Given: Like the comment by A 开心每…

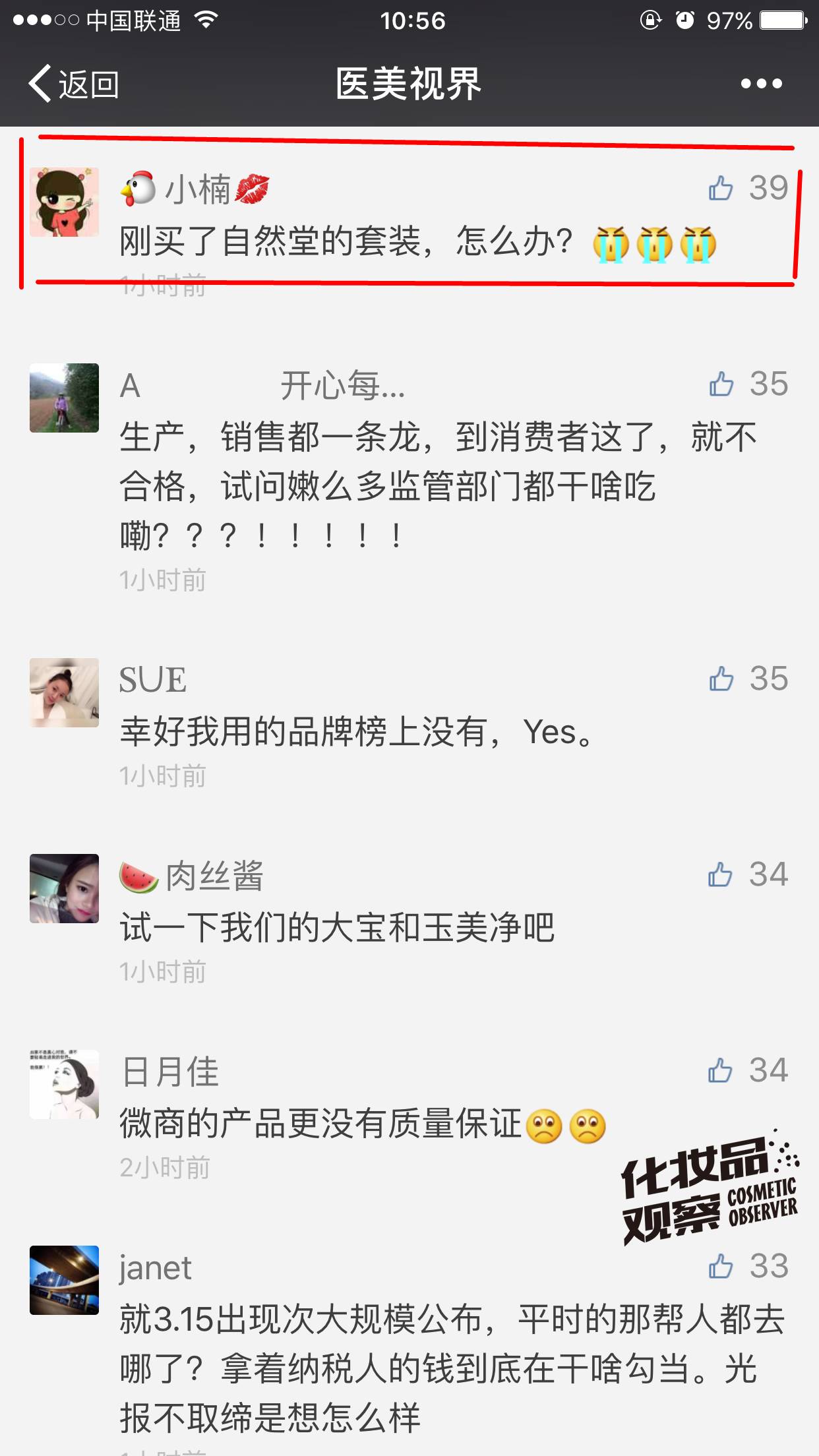Looking at the screenshot, I should click(x=721, y=384).
